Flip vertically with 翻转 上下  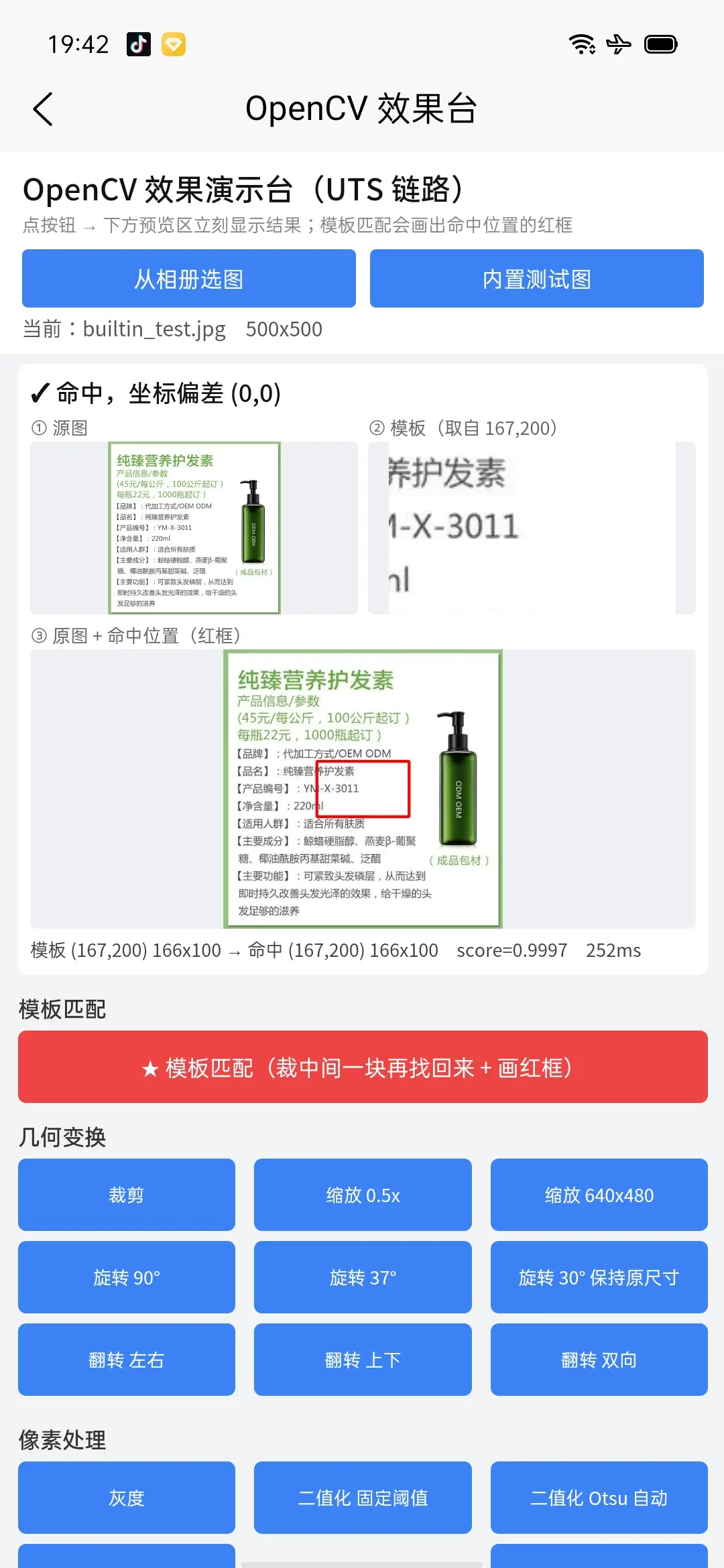pos(363,1360)
